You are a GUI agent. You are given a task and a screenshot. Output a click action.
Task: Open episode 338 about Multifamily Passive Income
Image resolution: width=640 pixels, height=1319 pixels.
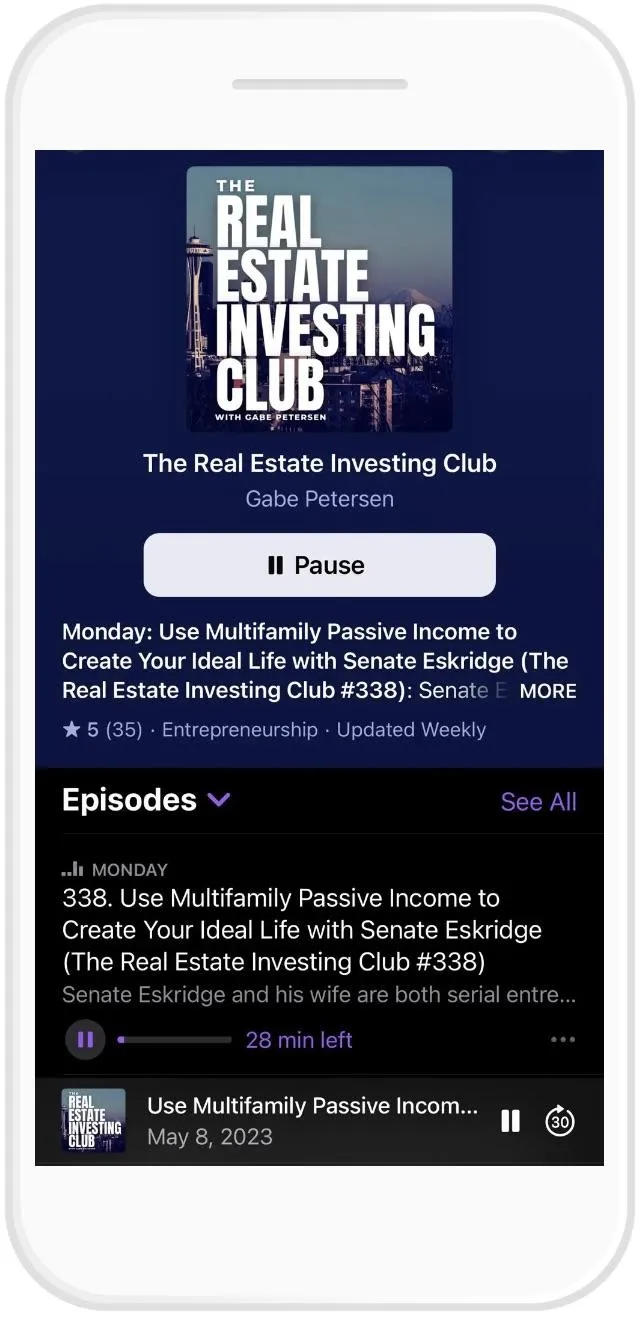click(x=302, y=930)
